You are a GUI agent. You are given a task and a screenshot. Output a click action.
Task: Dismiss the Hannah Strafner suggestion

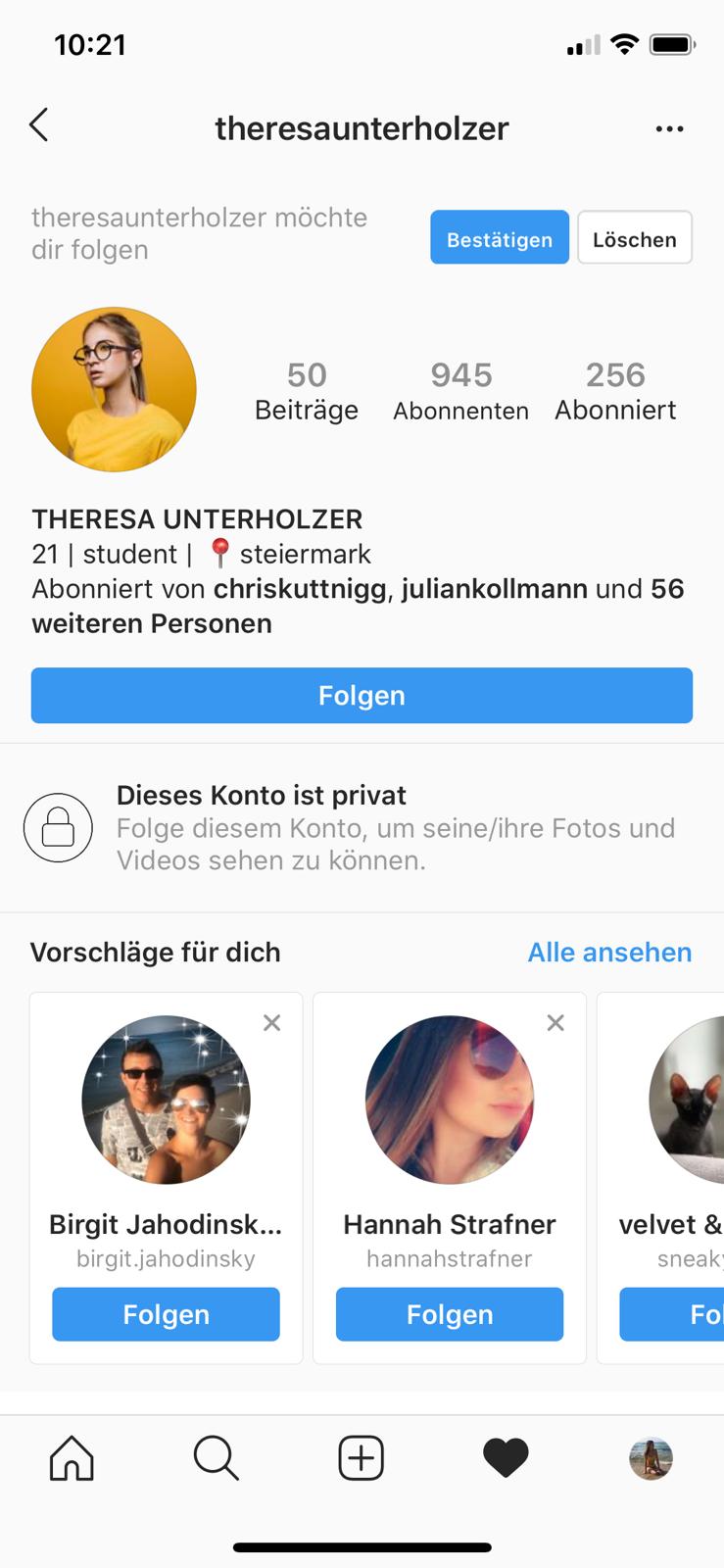click(555, 1022)
